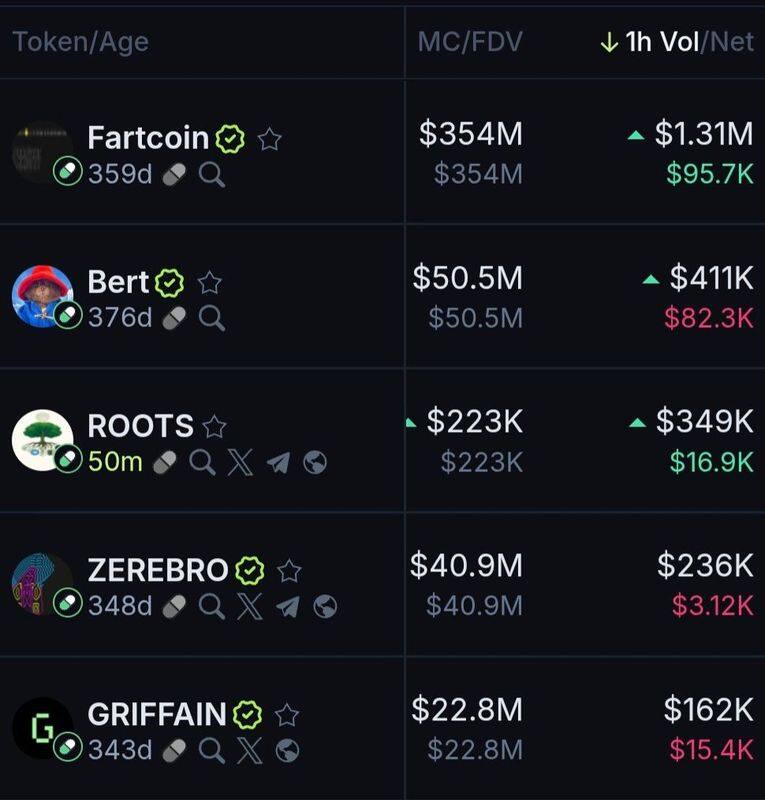
Task: Open the ROOTS token row
Action: click(x=140, y=426)
